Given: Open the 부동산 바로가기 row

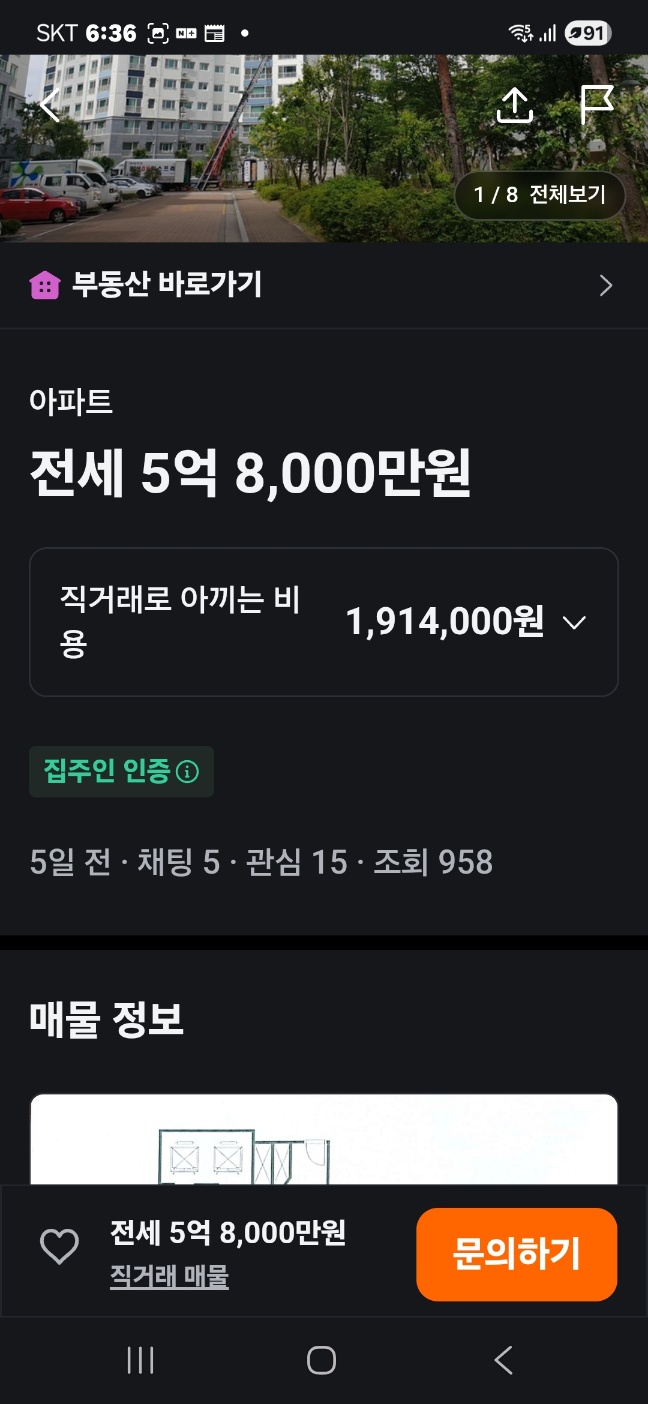Looking at the screenshot, I should tap(324, 286).
